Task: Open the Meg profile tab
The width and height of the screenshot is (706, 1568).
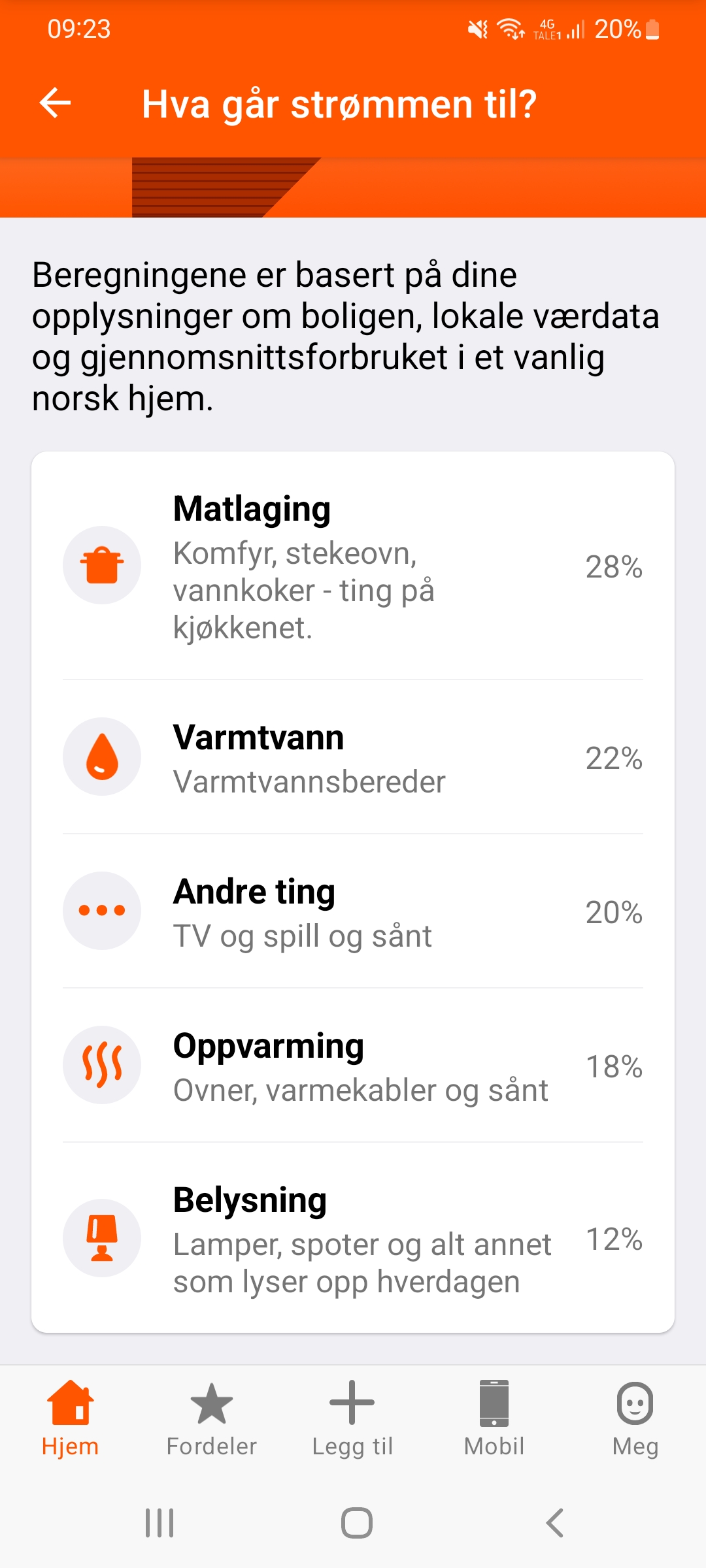Action: [635, 1419]
